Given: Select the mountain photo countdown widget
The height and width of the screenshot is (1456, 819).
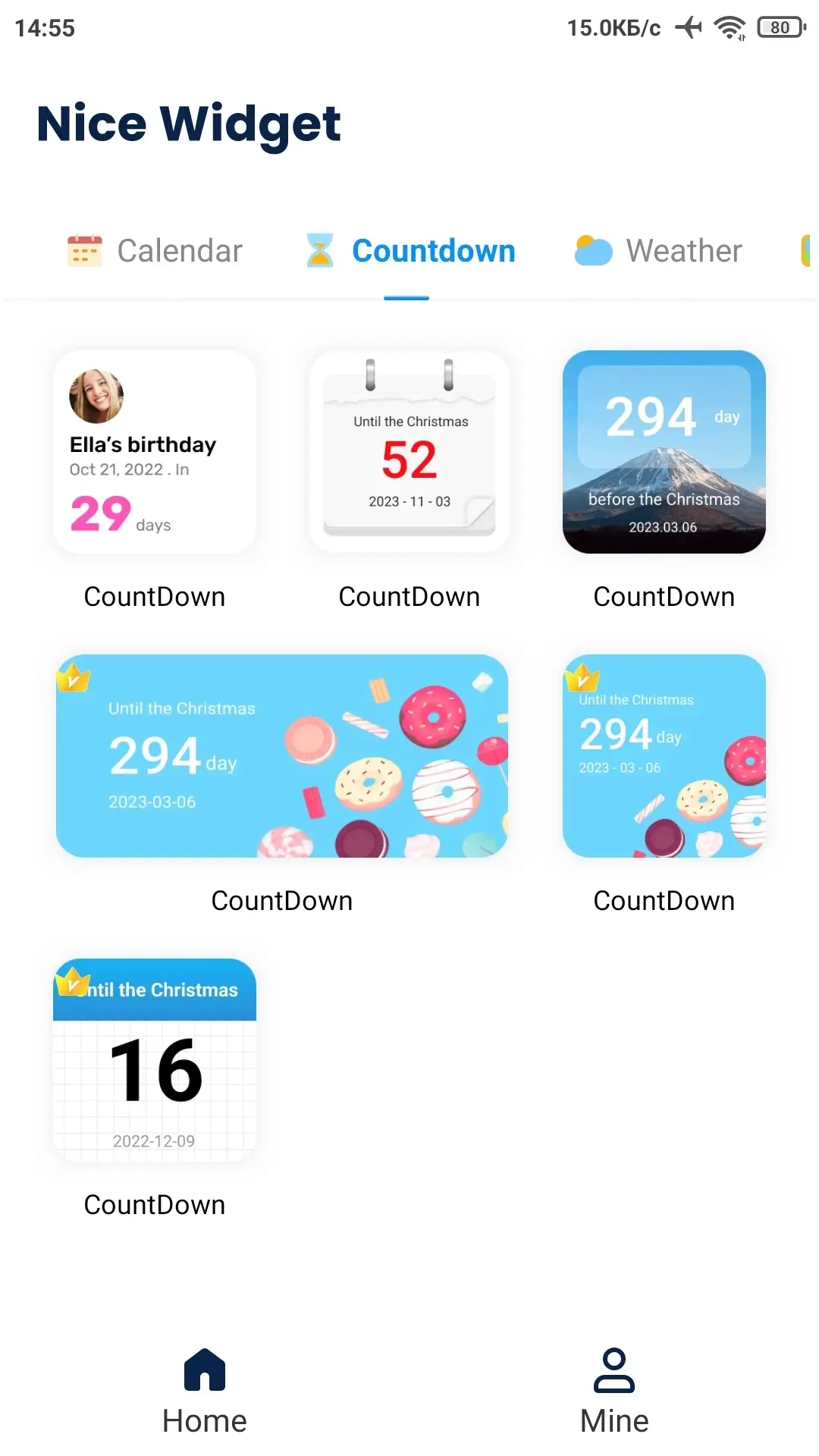Looking at the screenshot, I should pyautogui.click(x=664, y=452).
